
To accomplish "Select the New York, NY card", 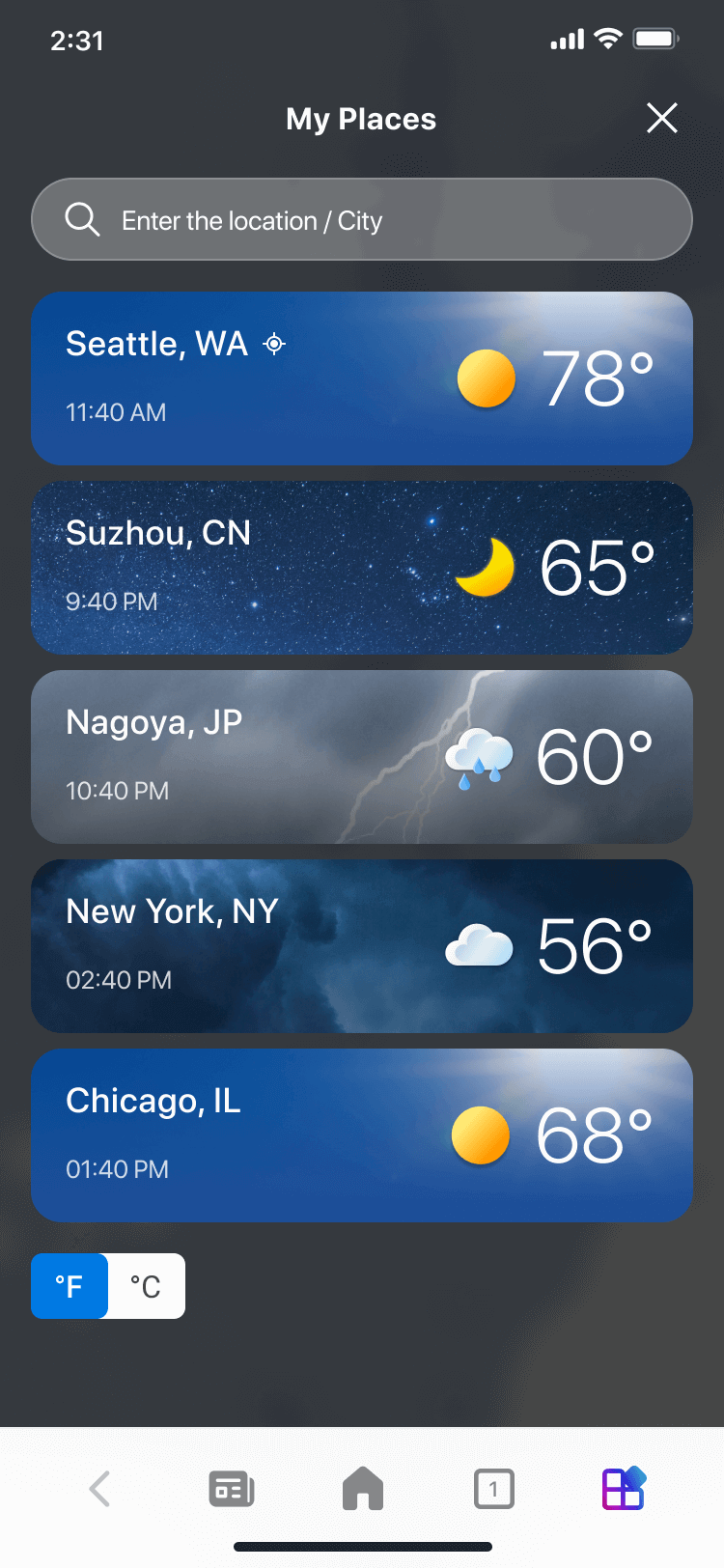I will [x=362, y=946].
